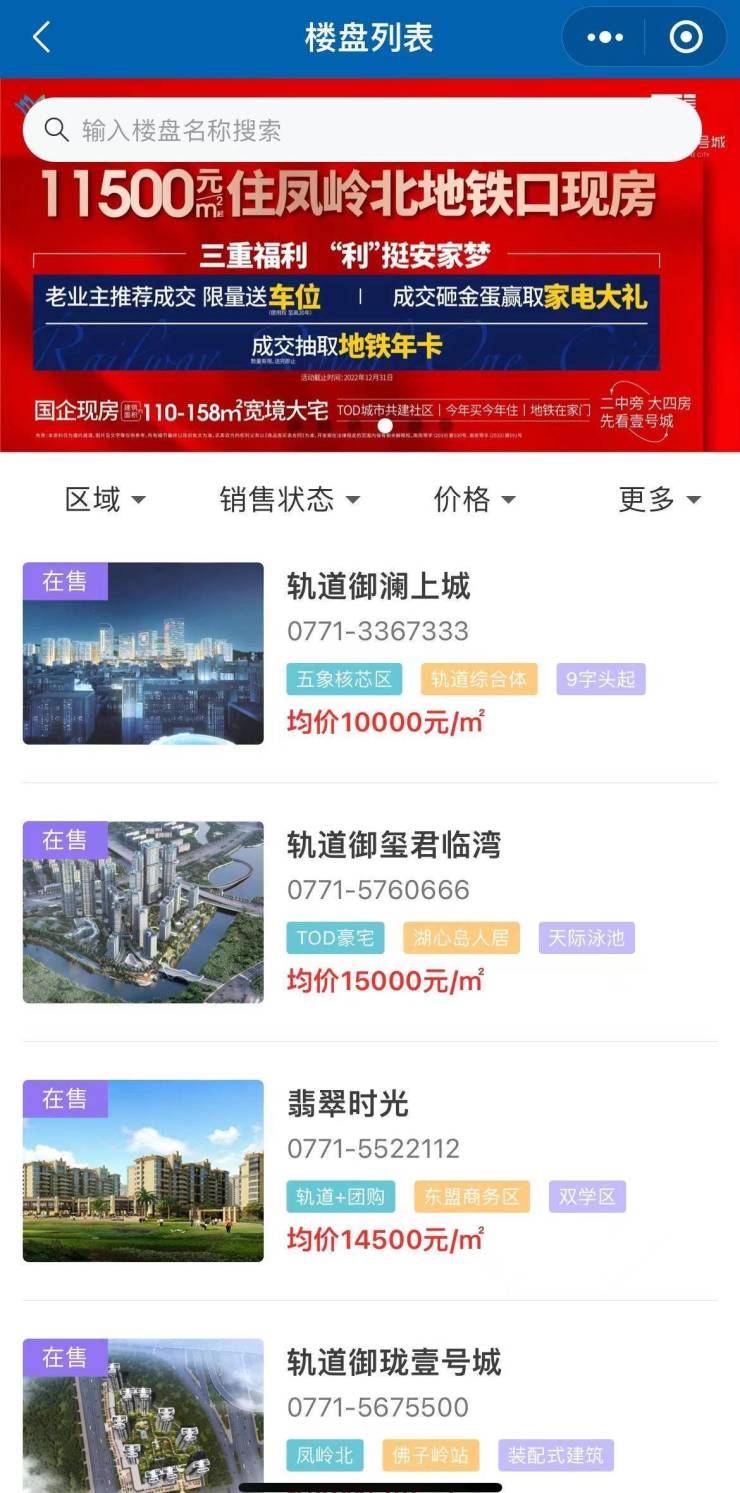Go back from the 楼盘列表 page
740x1493 pixels.
click(x=41, y=38)
